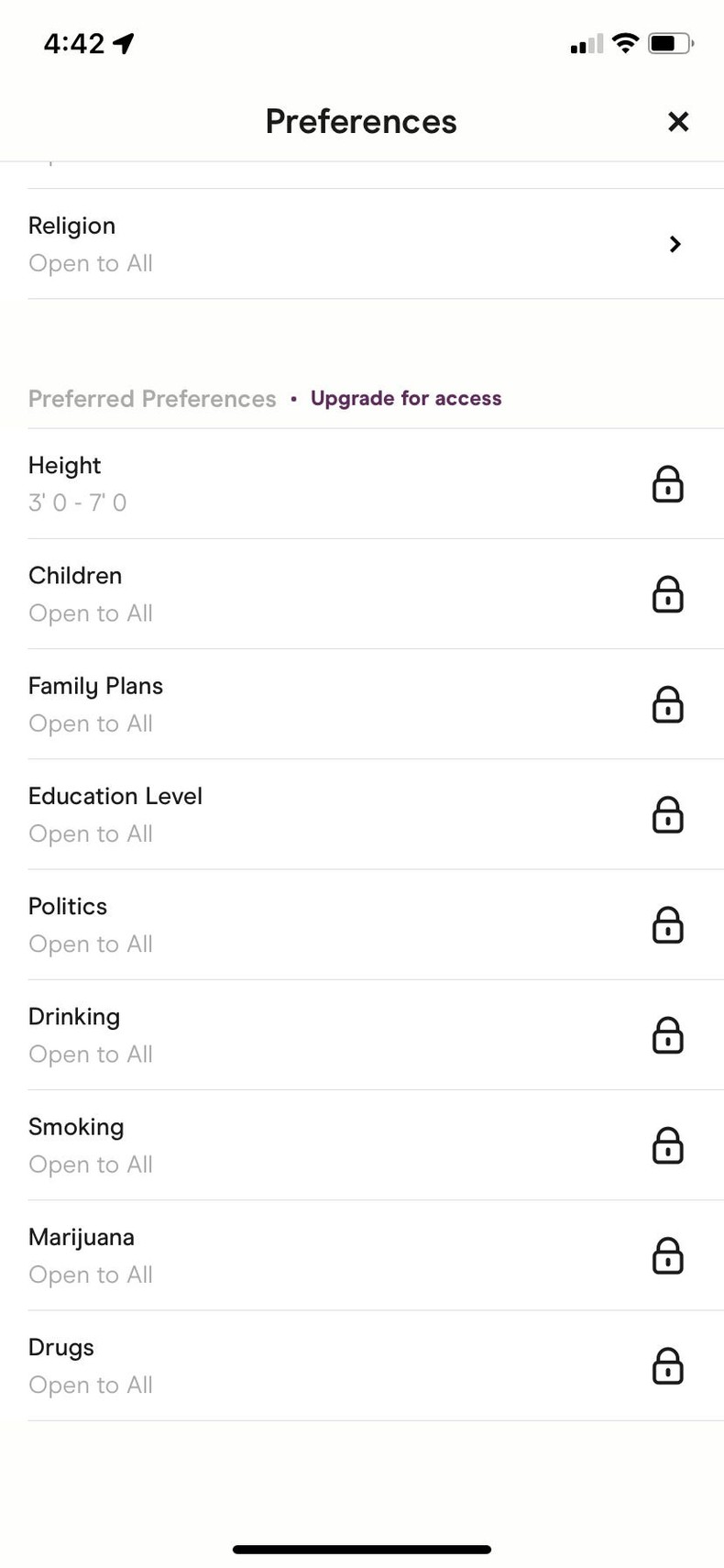724x1568 pixels.
Task: Tap the Wi-Fi indicator in the status bar
Action: pos(624,42)
